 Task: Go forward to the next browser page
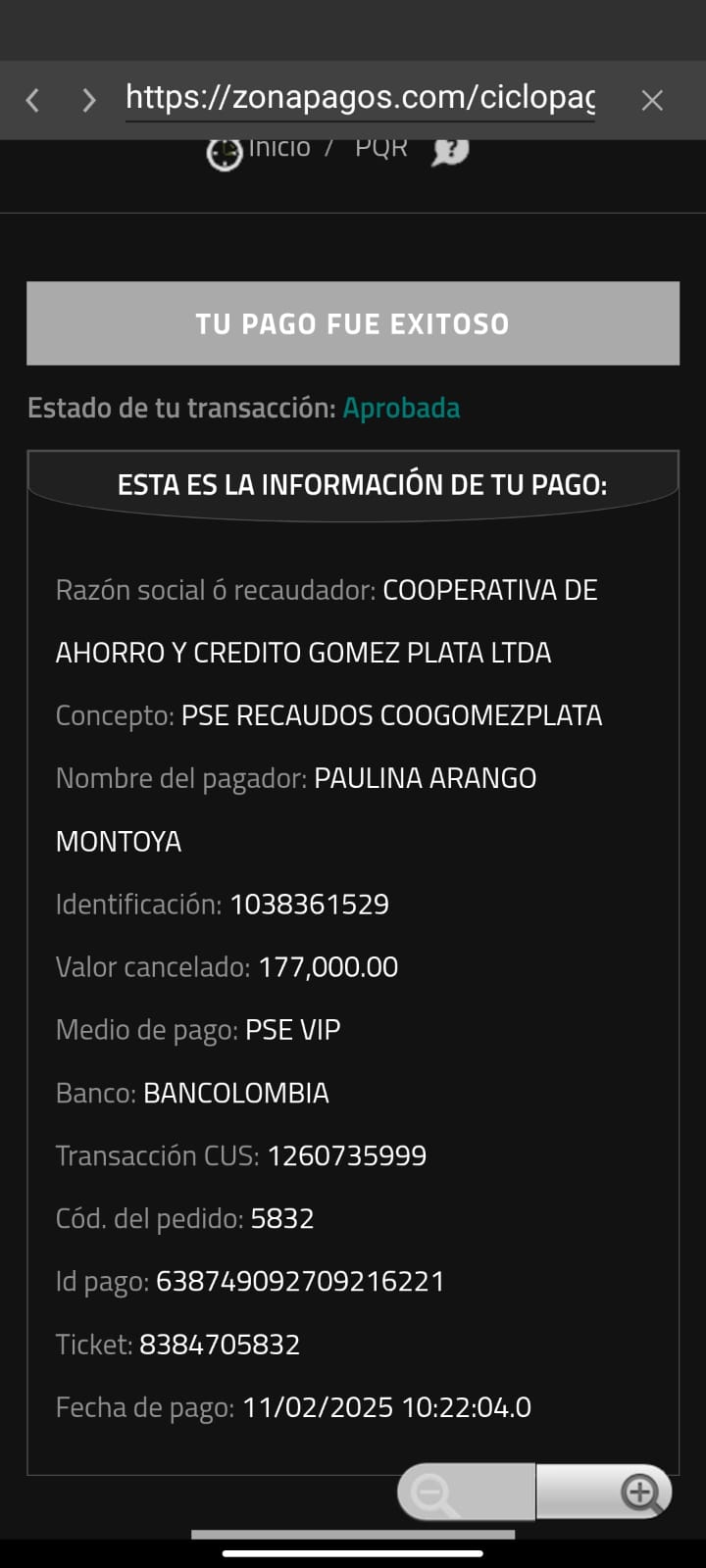pos(89,100)
